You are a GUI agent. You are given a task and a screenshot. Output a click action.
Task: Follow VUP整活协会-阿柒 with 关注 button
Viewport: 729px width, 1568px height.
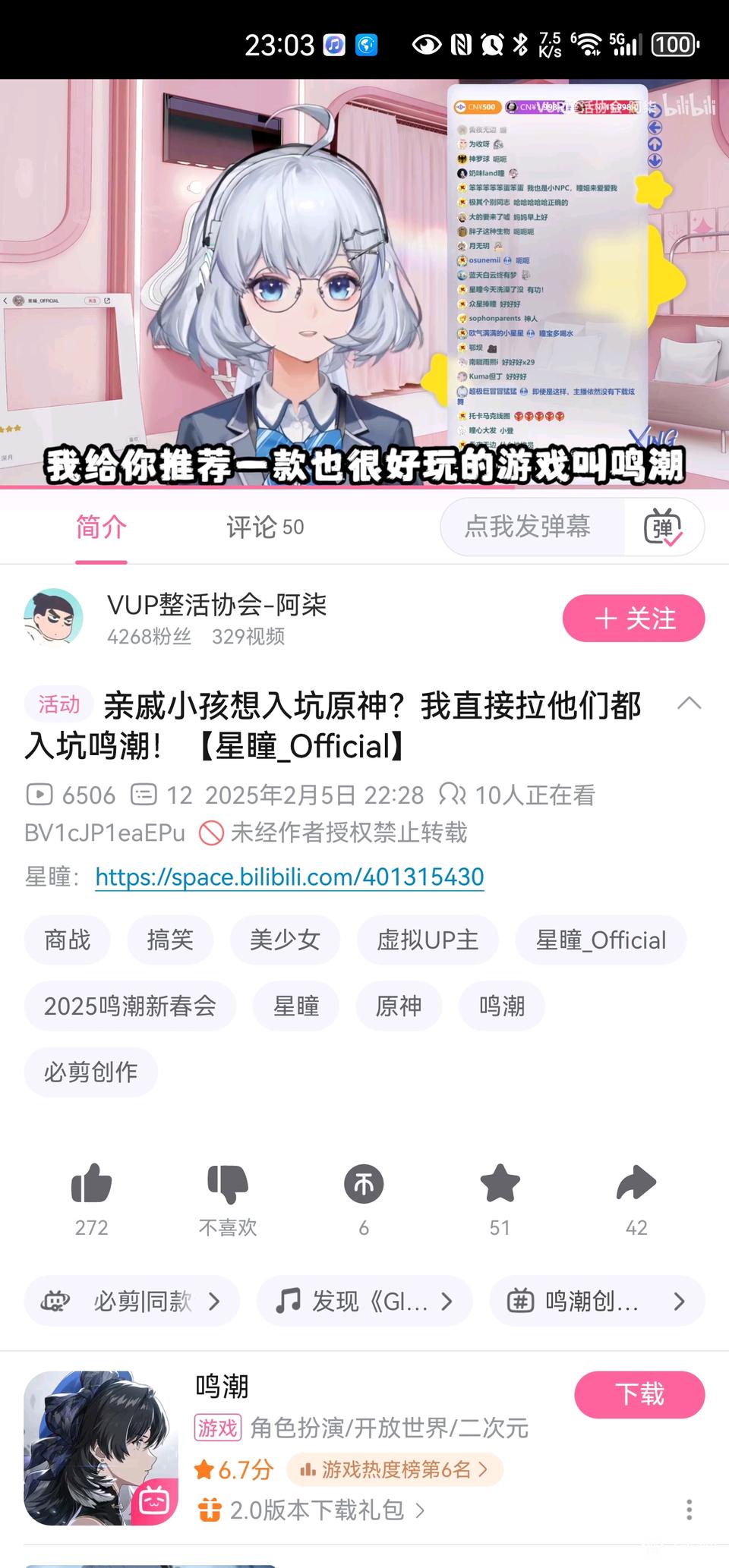pos(633,619)
